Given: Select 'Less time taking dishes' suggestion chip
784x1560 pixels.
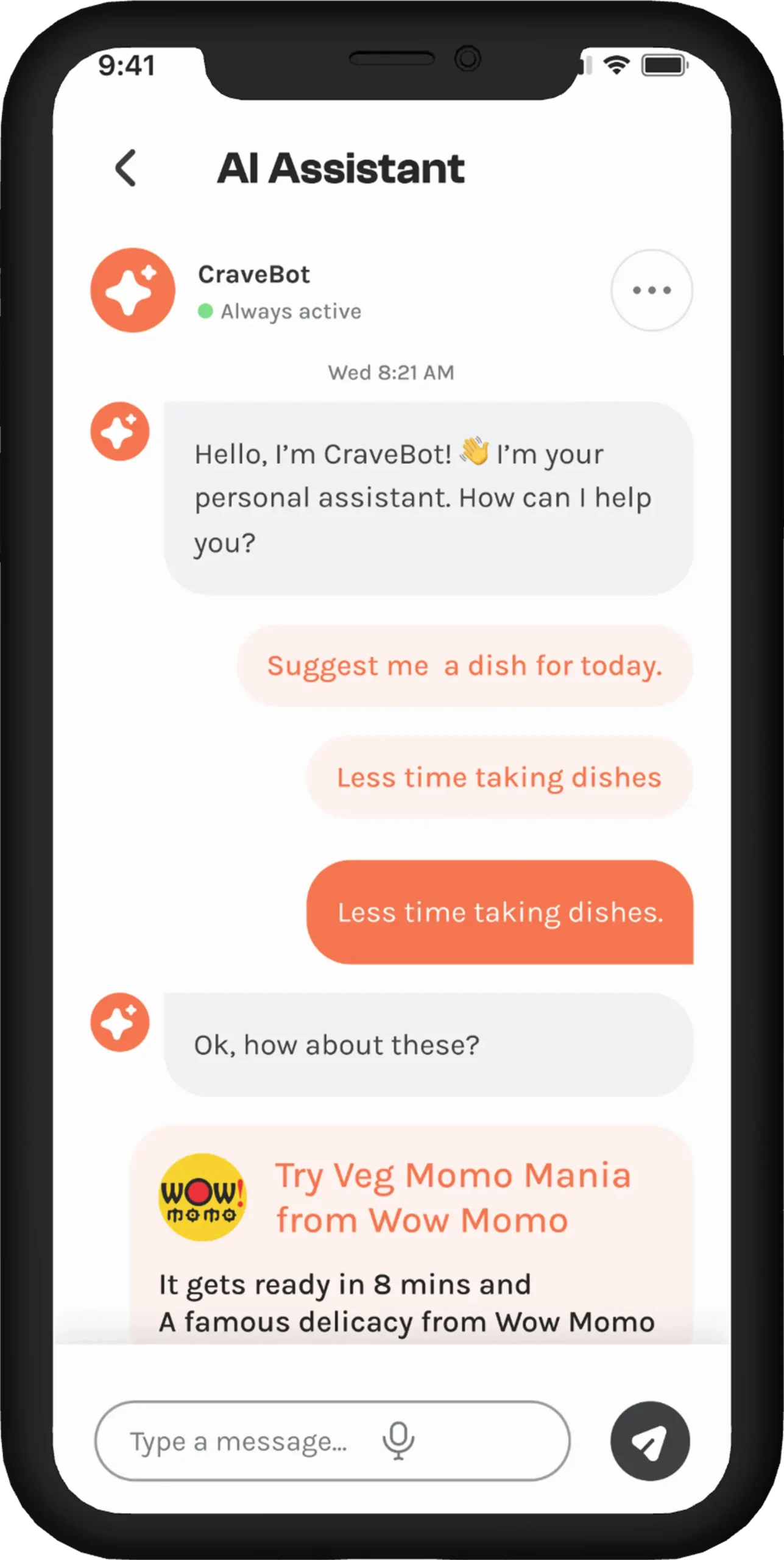Looking at the screenshot, I should (x=499, y=777).
